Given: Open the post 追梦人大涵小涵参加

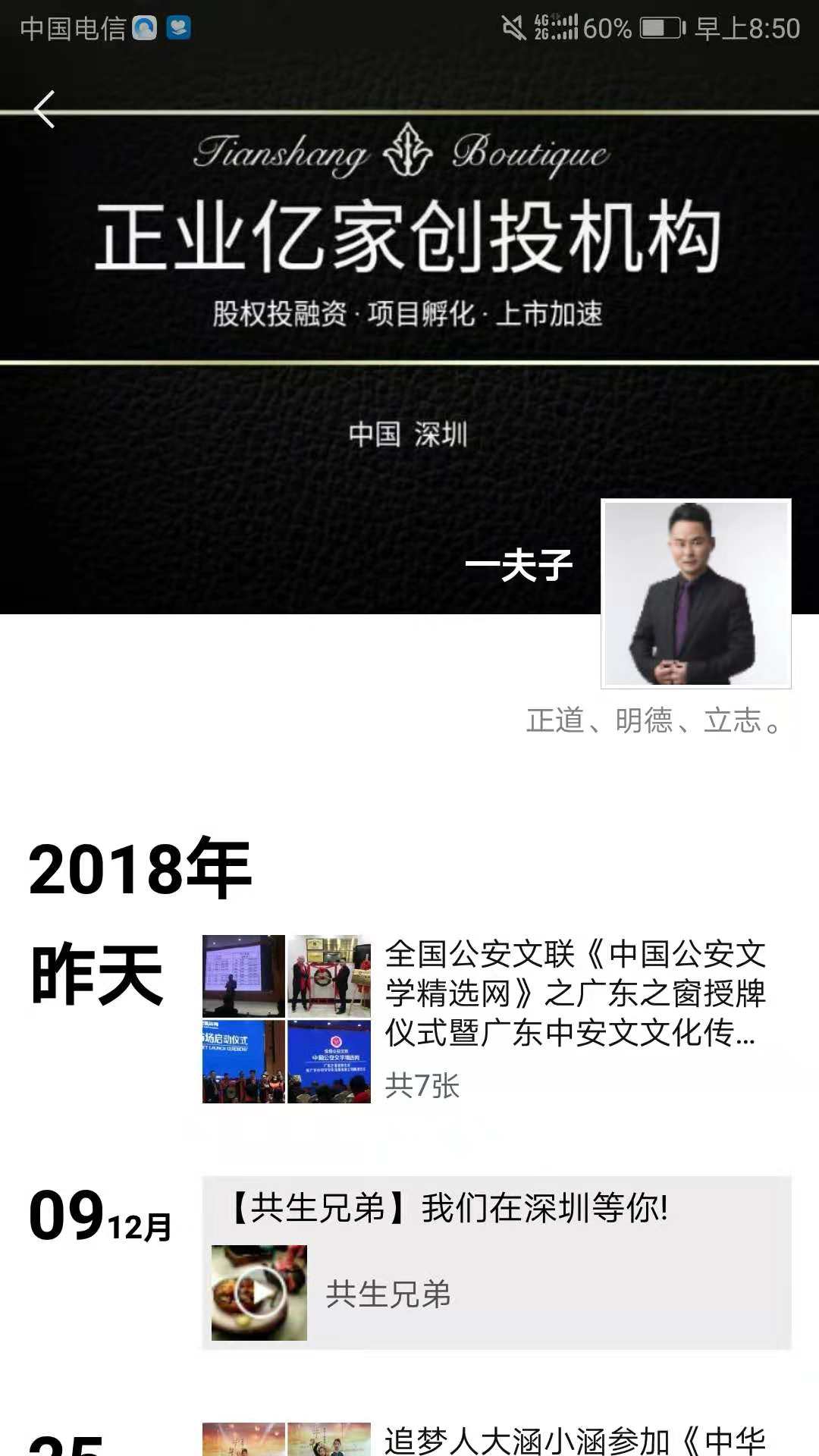Looking at the screenshot, I should [575, 1439].
